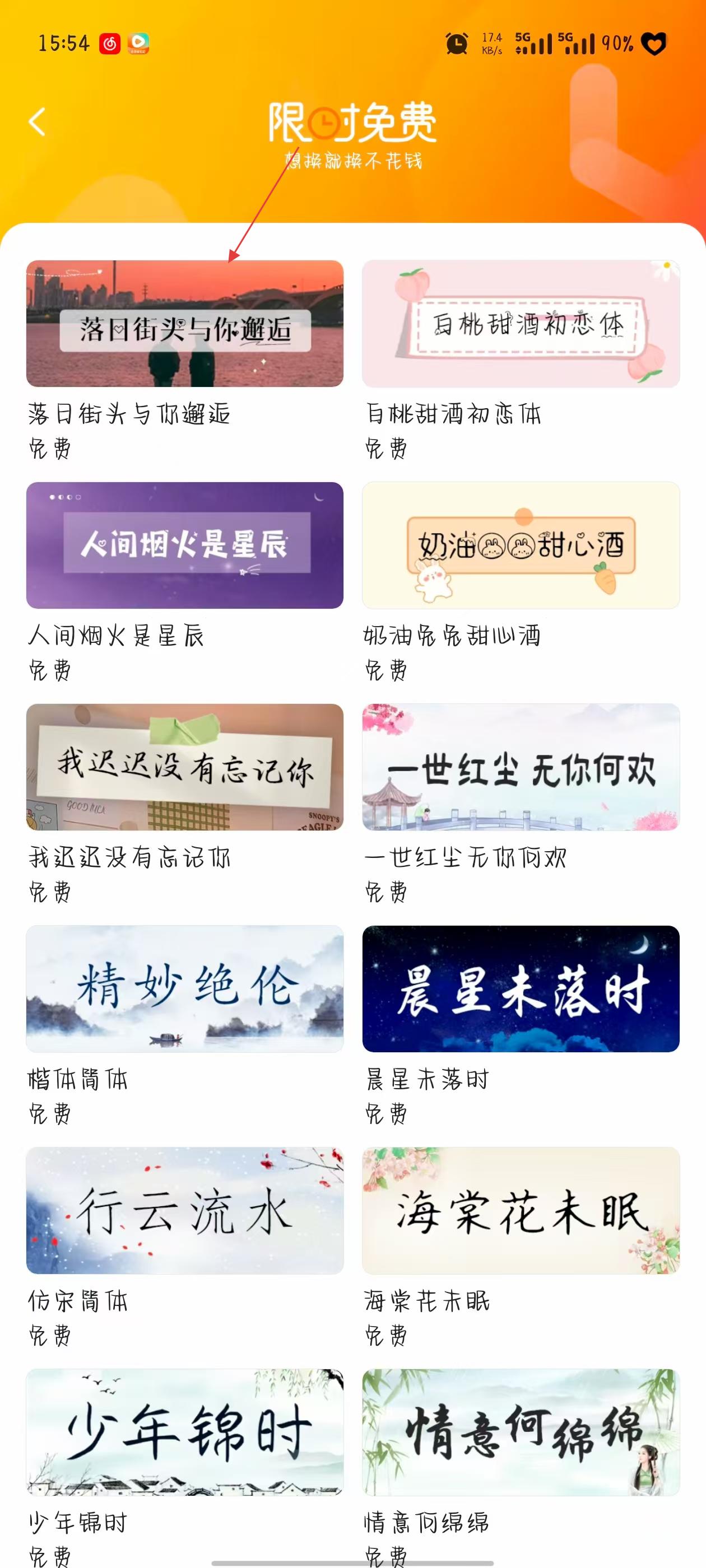Open the 白桃甜酒初恋体 font
706x1568 pixels.
[521, 324]
